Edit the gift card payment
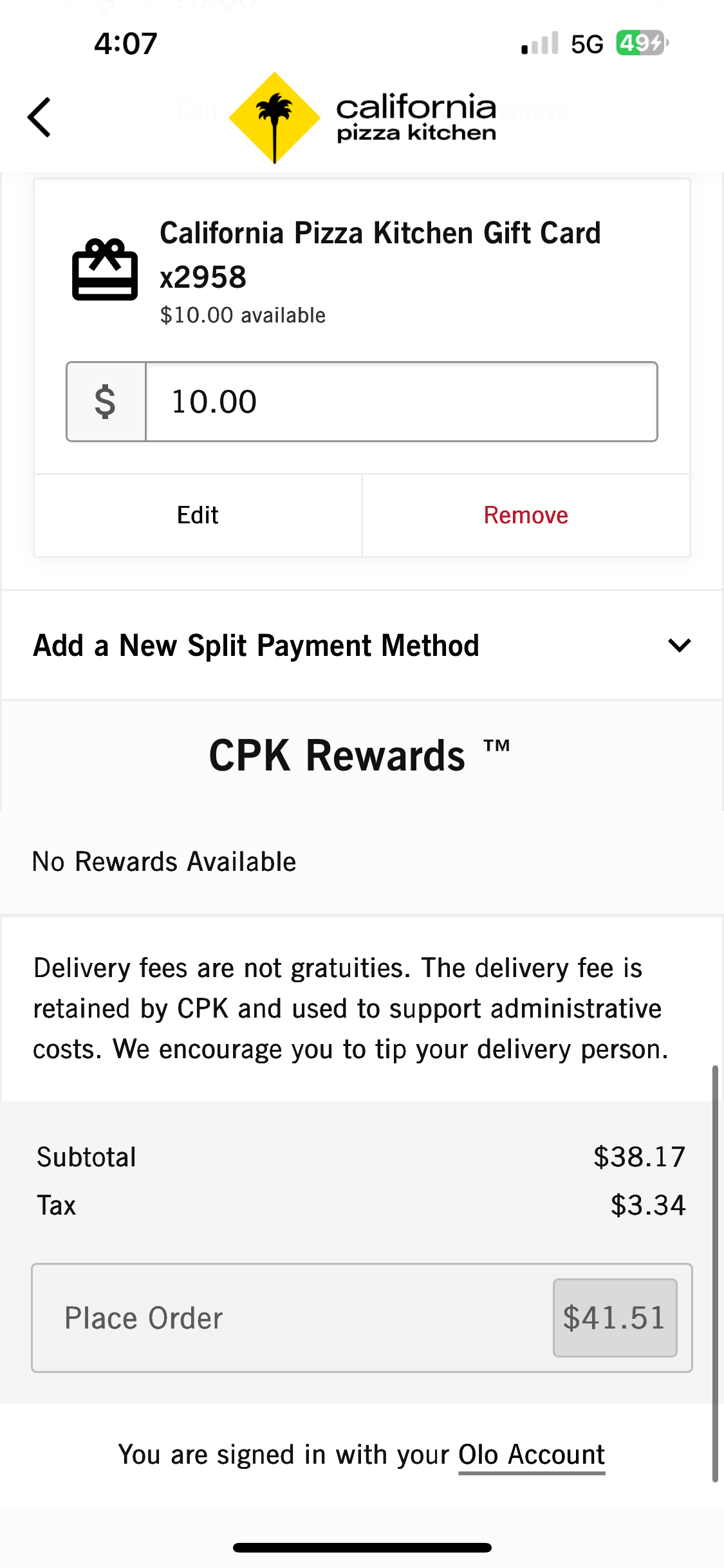The width and height of the screenshot is (724, 1568). (x=198, y=516)
